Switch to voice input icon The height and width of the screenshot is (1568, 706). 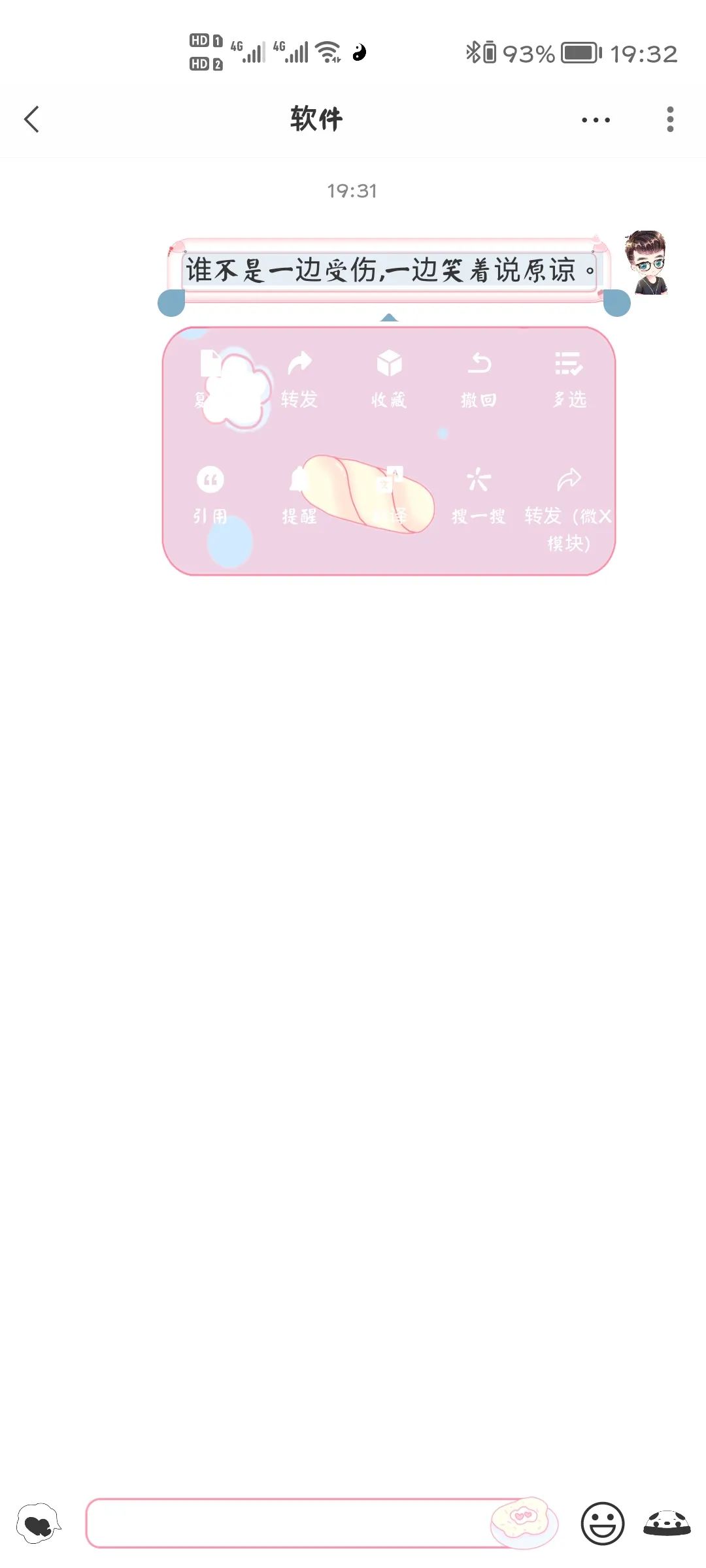click(x=39, y=1524)
